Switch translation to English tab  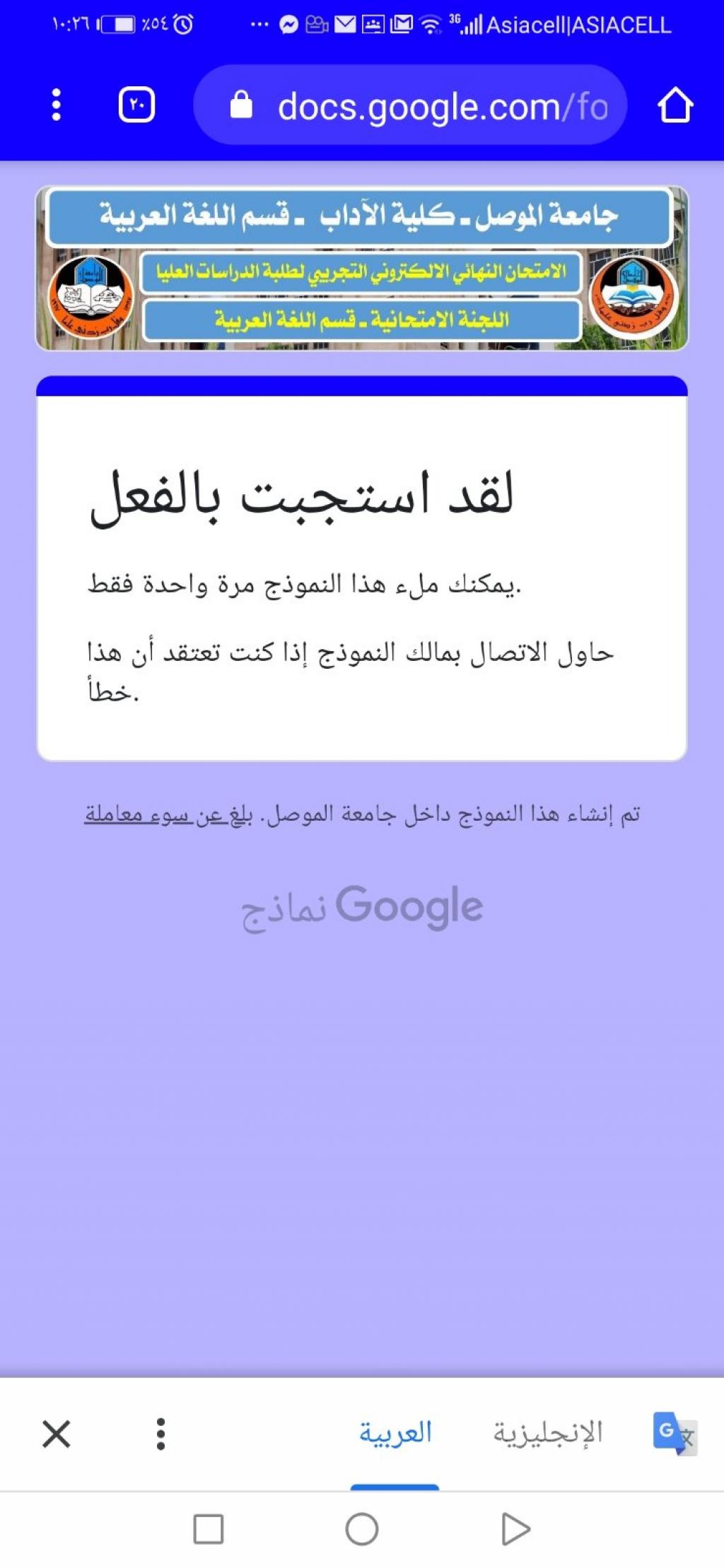548,1433
